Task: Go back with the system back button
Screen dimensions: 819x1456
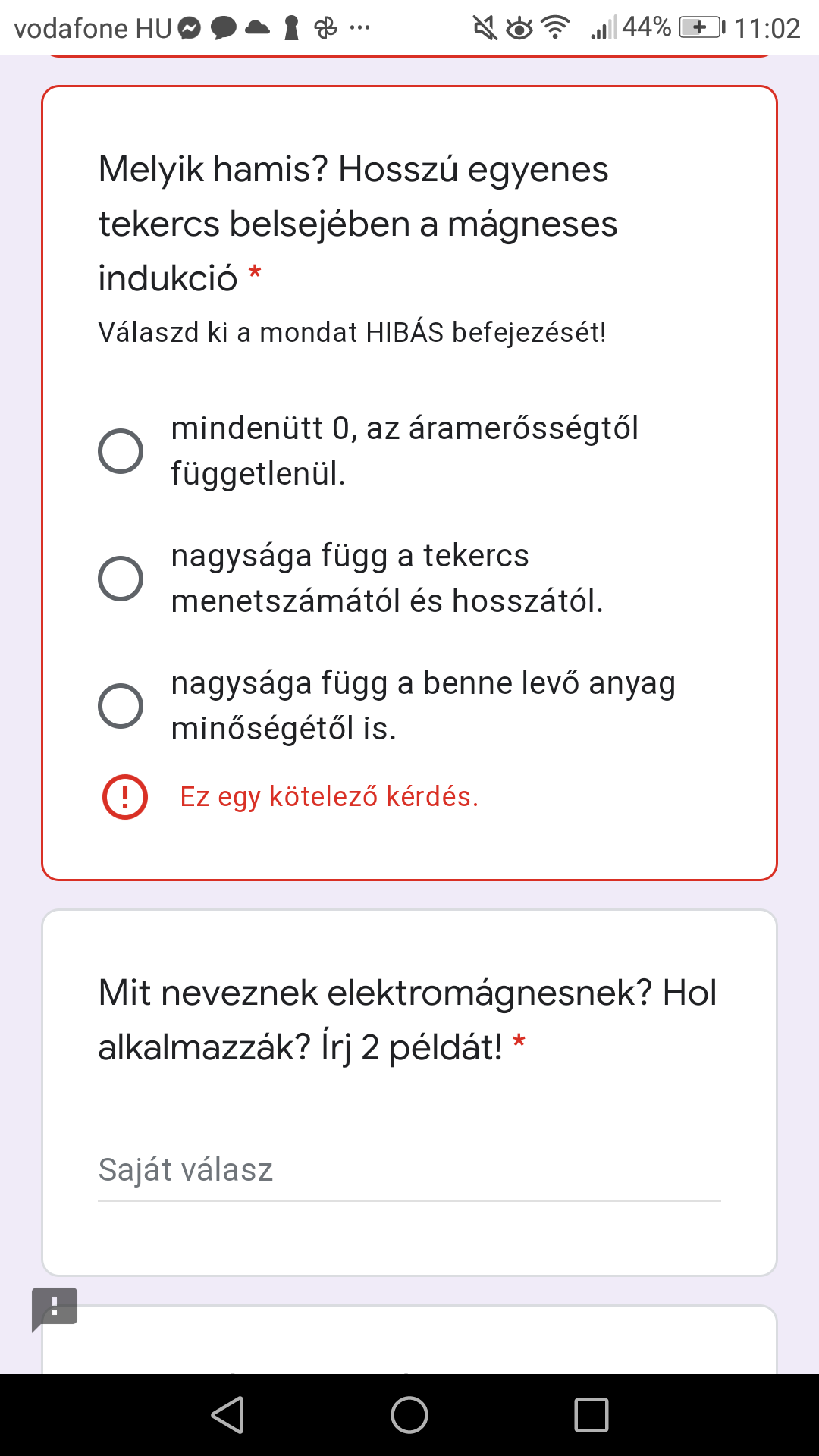Action: [x=227, y=1415]
